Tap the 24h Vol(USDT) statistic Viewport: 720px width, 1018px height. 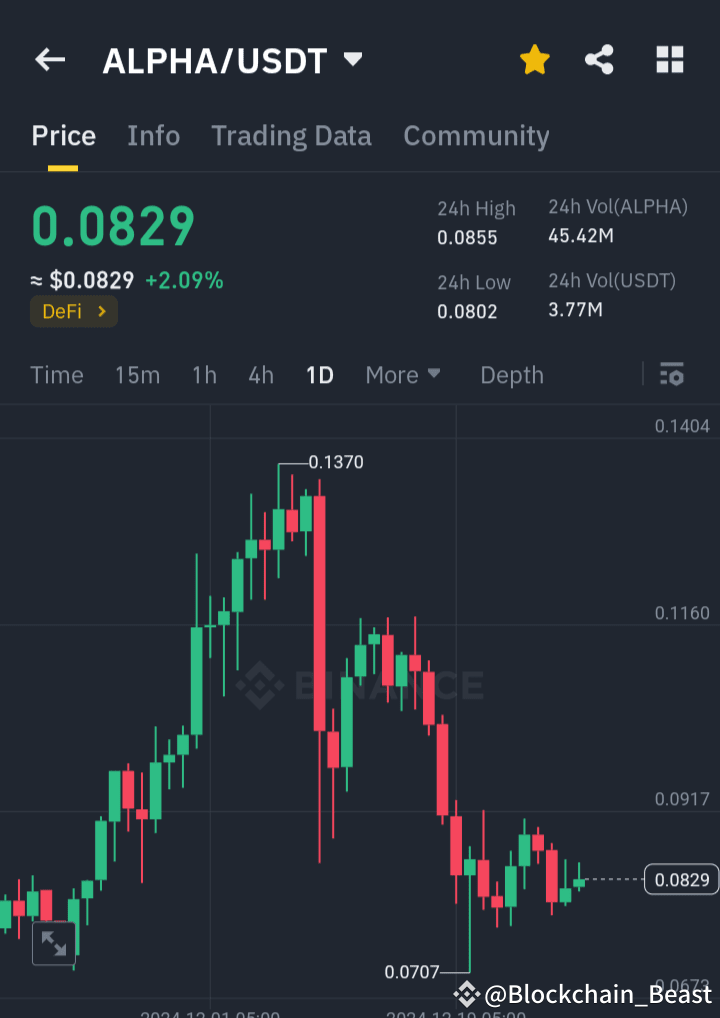coord(612,294)
